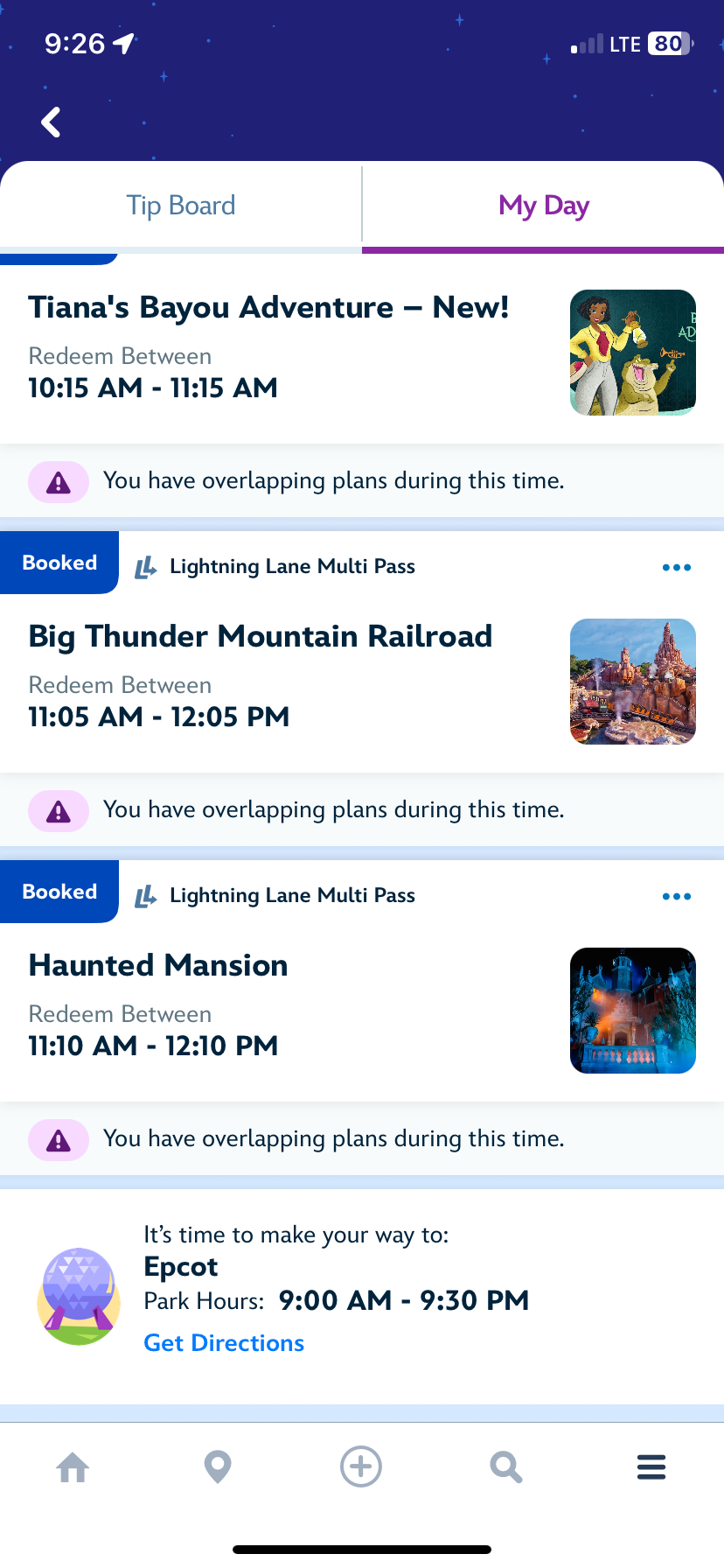Open the map pin tab

coord(217,1467)
